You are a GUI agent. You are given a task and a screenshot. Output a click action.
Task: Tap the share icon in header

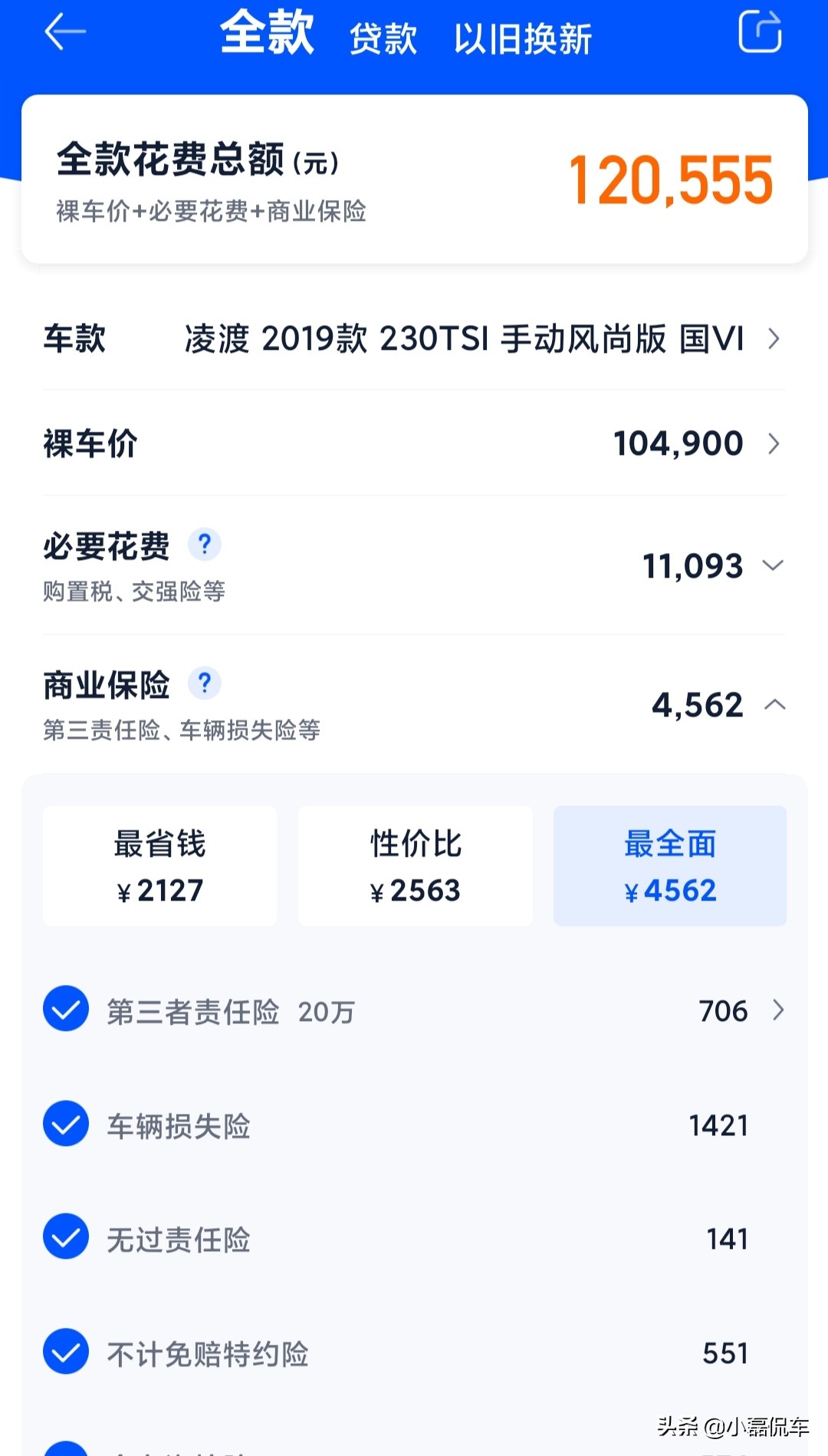[x=760, y=32]
